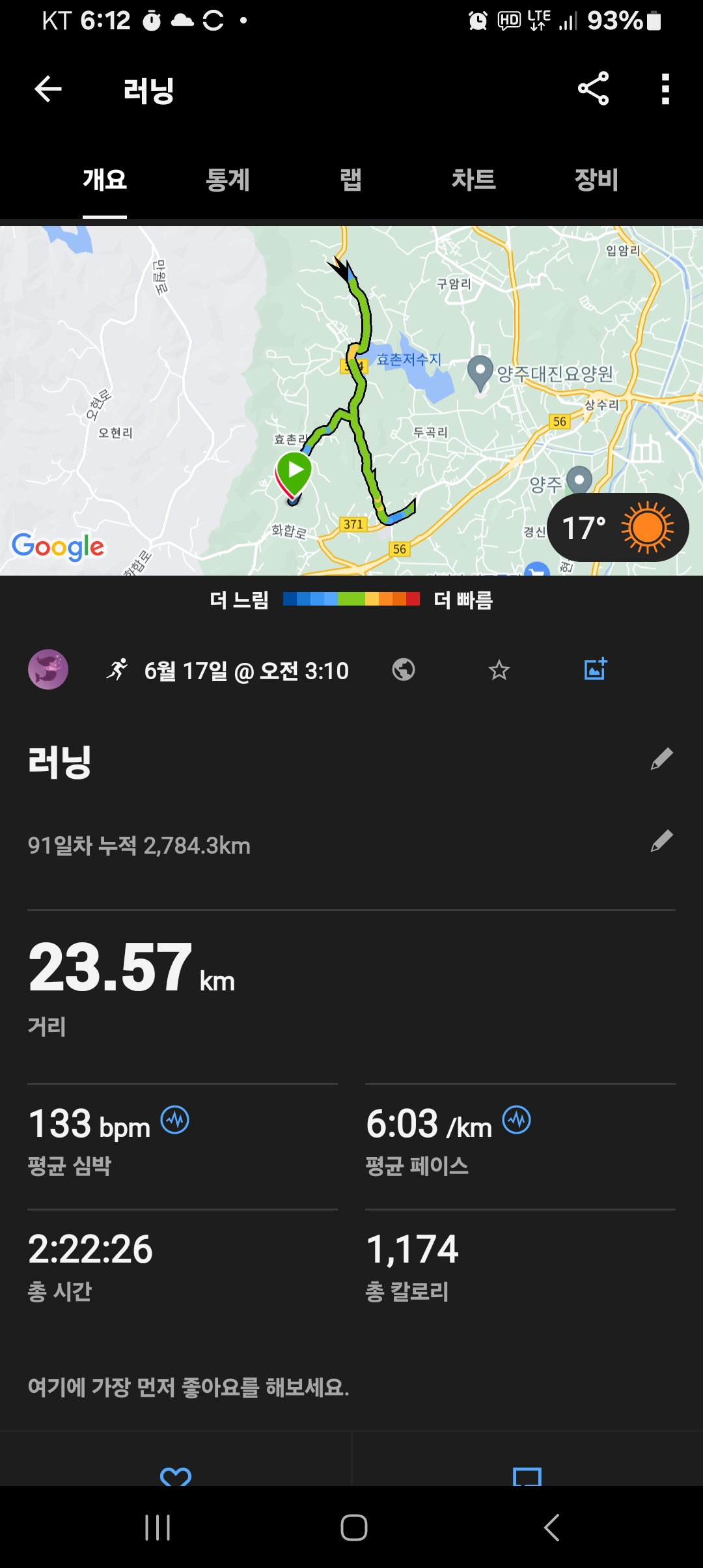
Task: Mark this run as favorite with star
Action: click(x=499, y=669)
